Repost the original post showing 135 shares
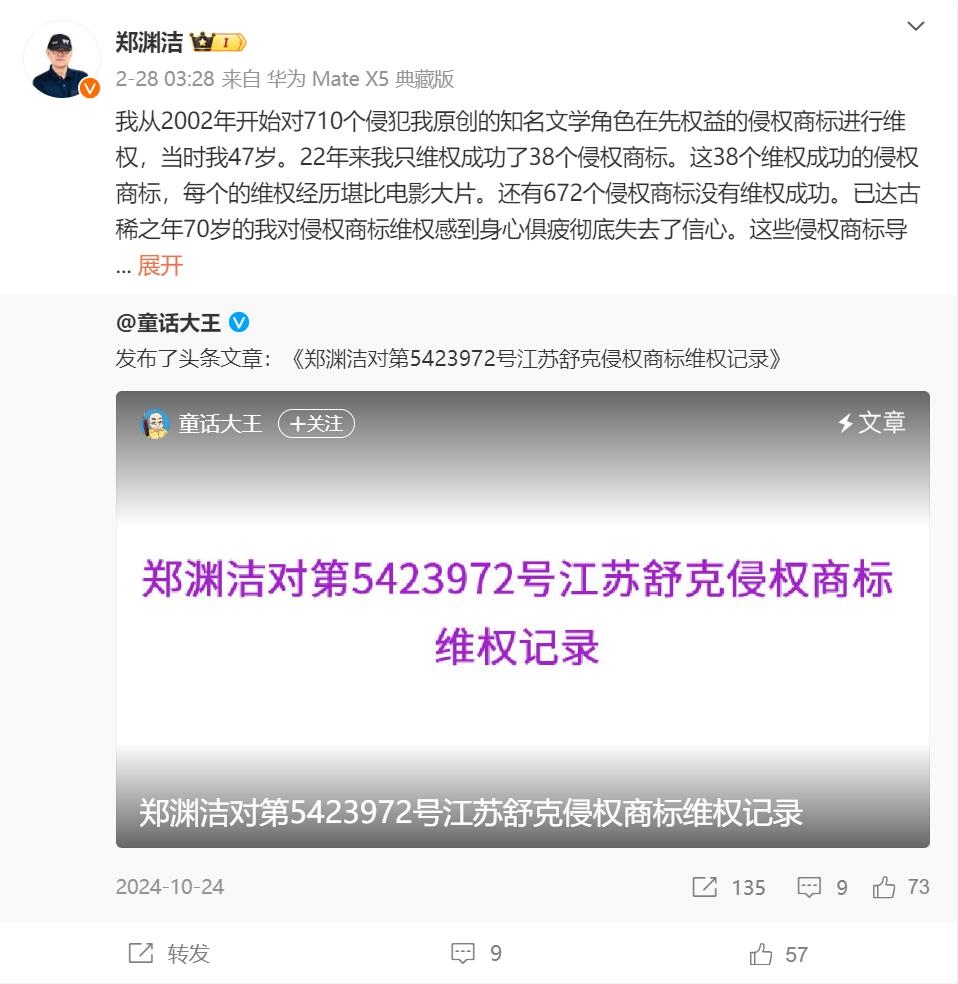The width and height of the screenshot is (958, 984). 729,887
